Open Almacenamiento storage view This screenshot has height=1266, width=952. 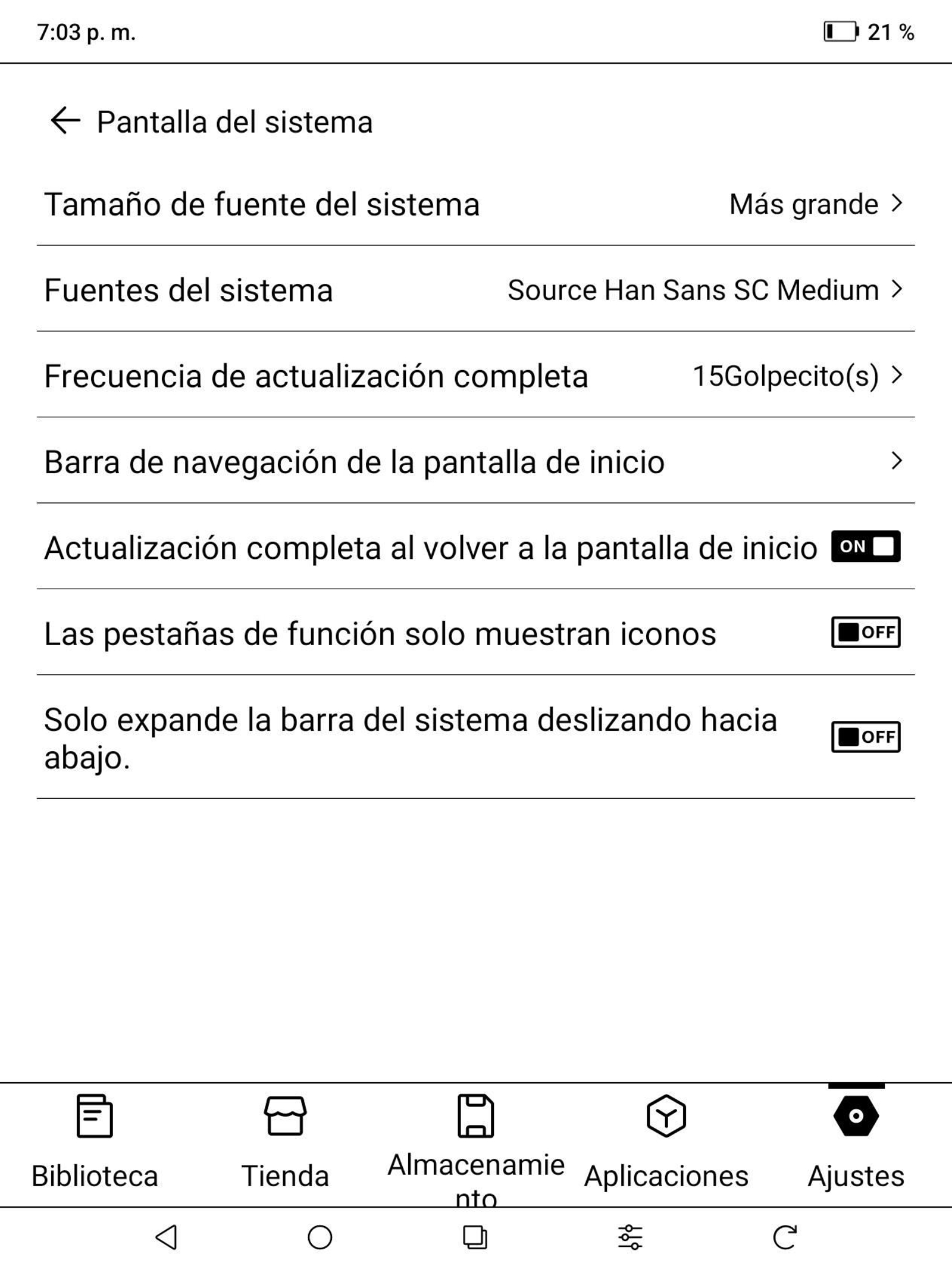click(476, 1143)
